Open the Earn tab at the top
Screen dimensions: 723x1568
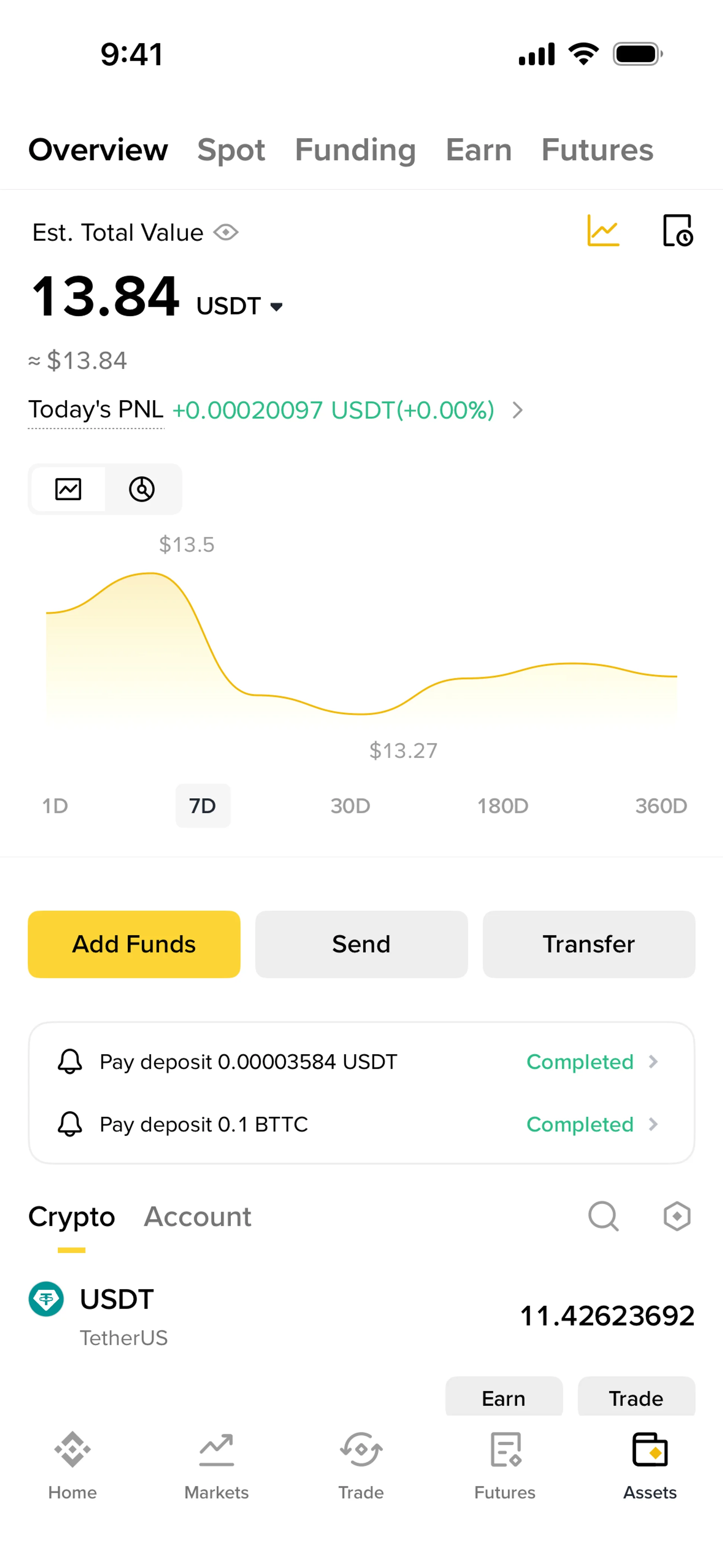(x=478, y=150)
